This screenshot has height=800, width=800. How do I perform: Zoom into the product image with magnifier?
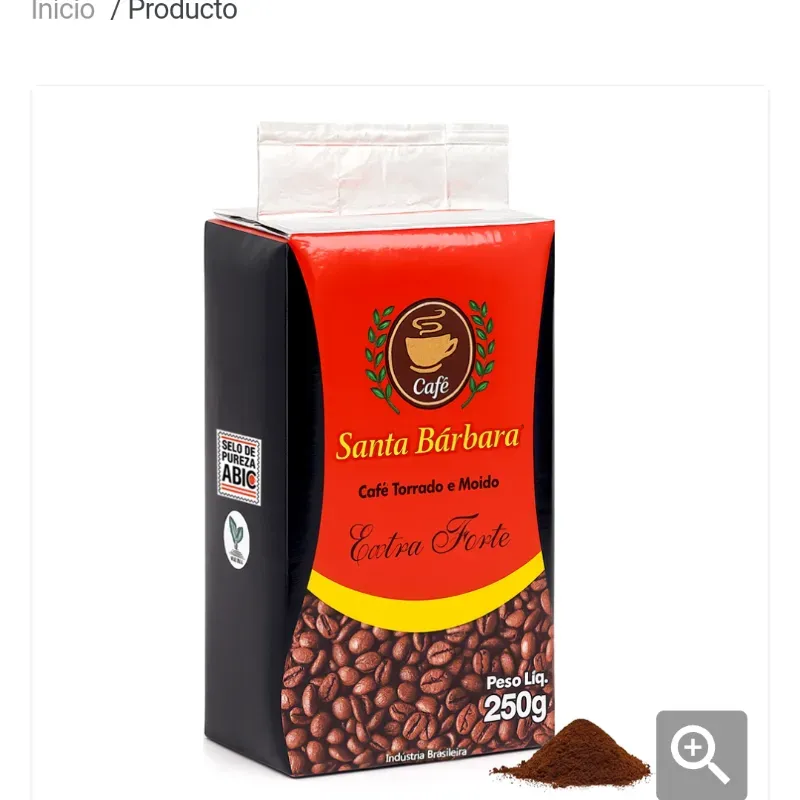701,755
